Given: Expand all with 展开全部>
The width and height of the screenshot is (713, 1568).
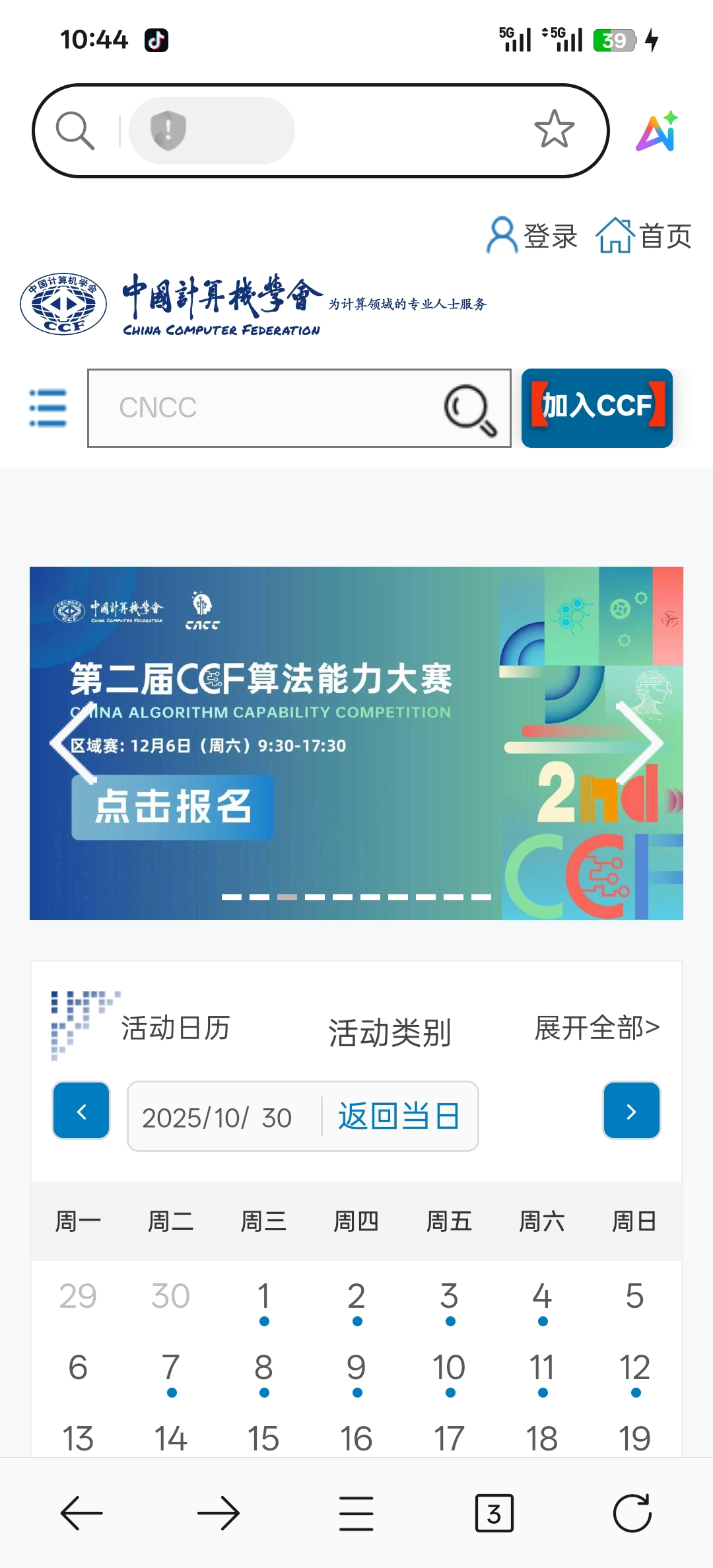Looking at the screenshot, I should pyautogui.click(x=597, y=1028).
